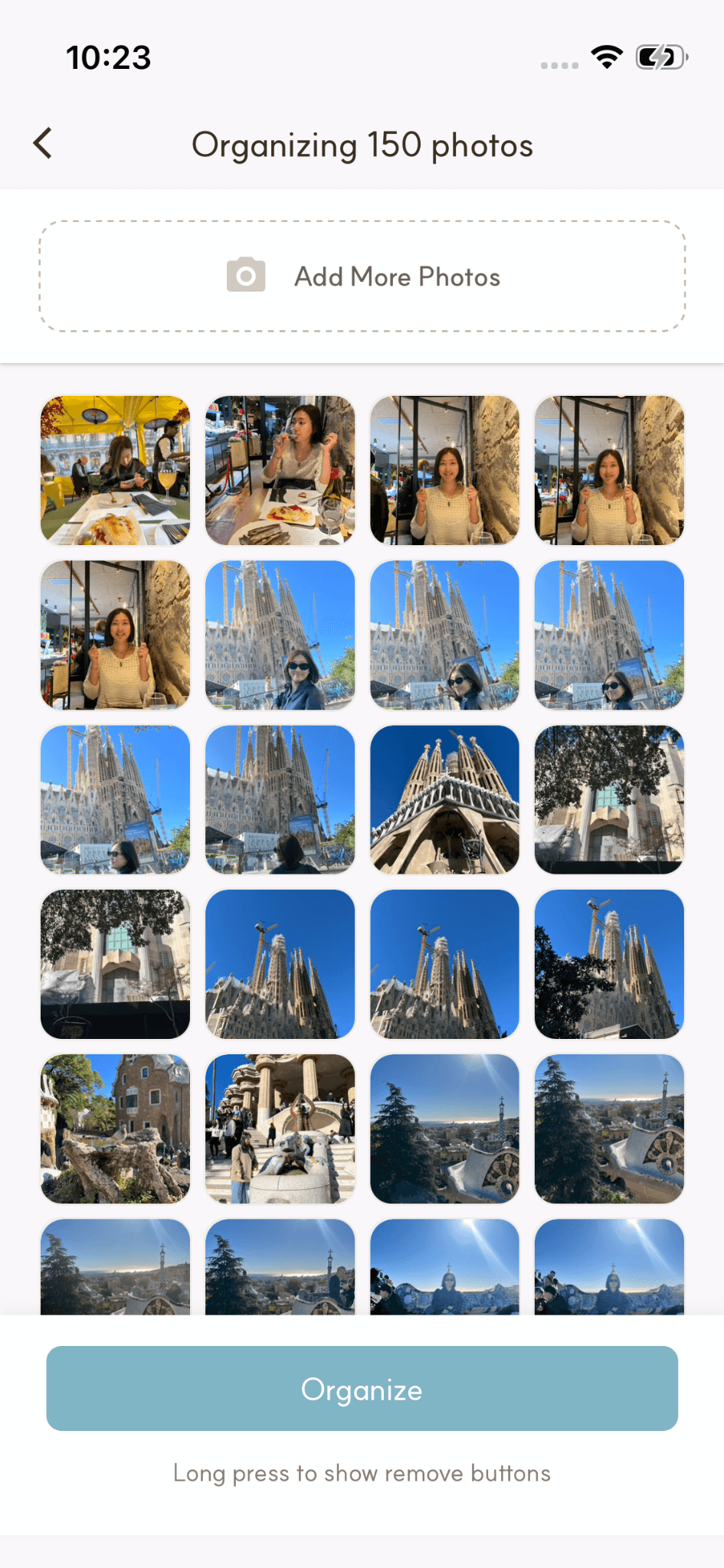The width and height of the screenshot is (724, 1568).
Task: Start organizing with the Organize button
Action: coord(362,1388)
